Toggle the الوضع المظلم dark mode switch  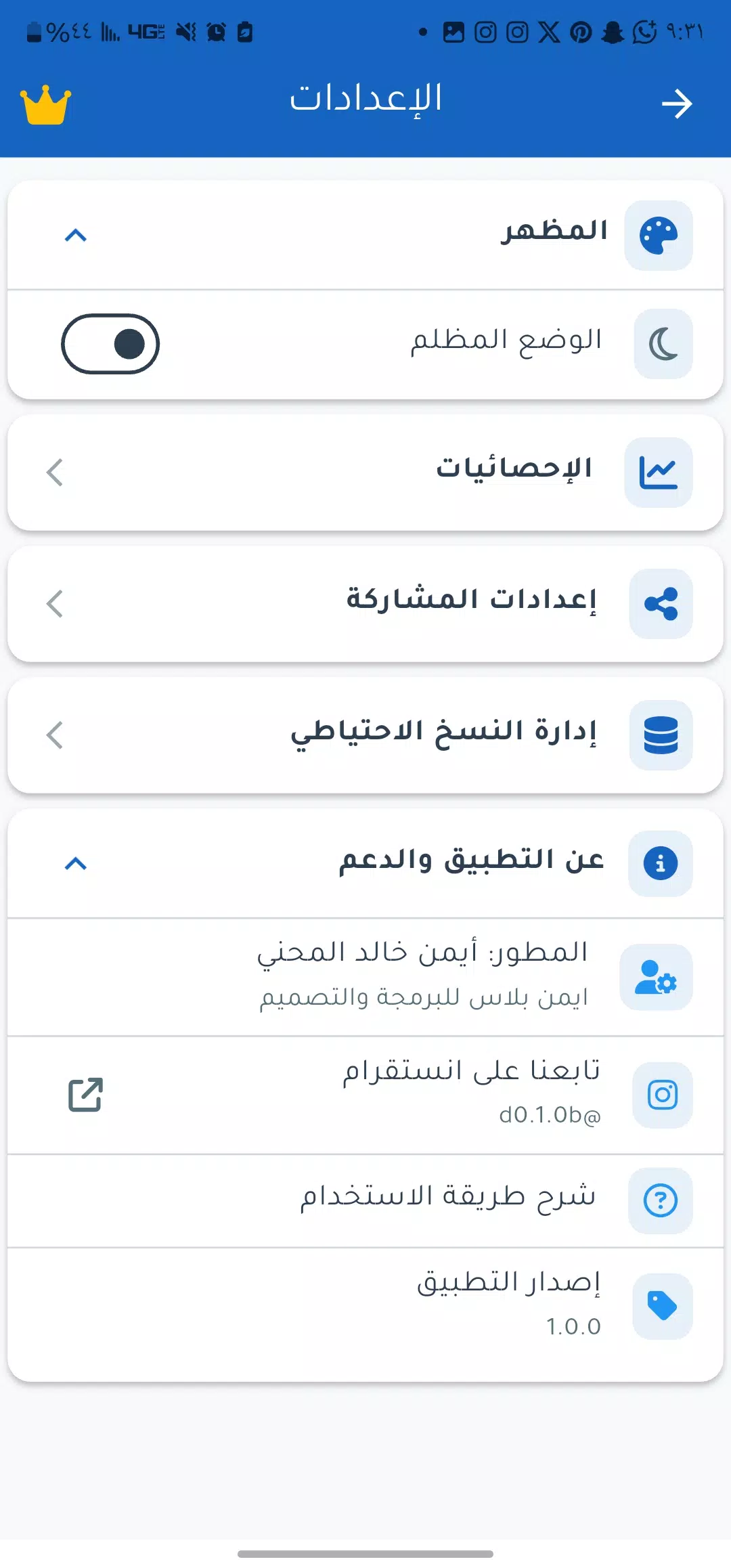(110, 344)
